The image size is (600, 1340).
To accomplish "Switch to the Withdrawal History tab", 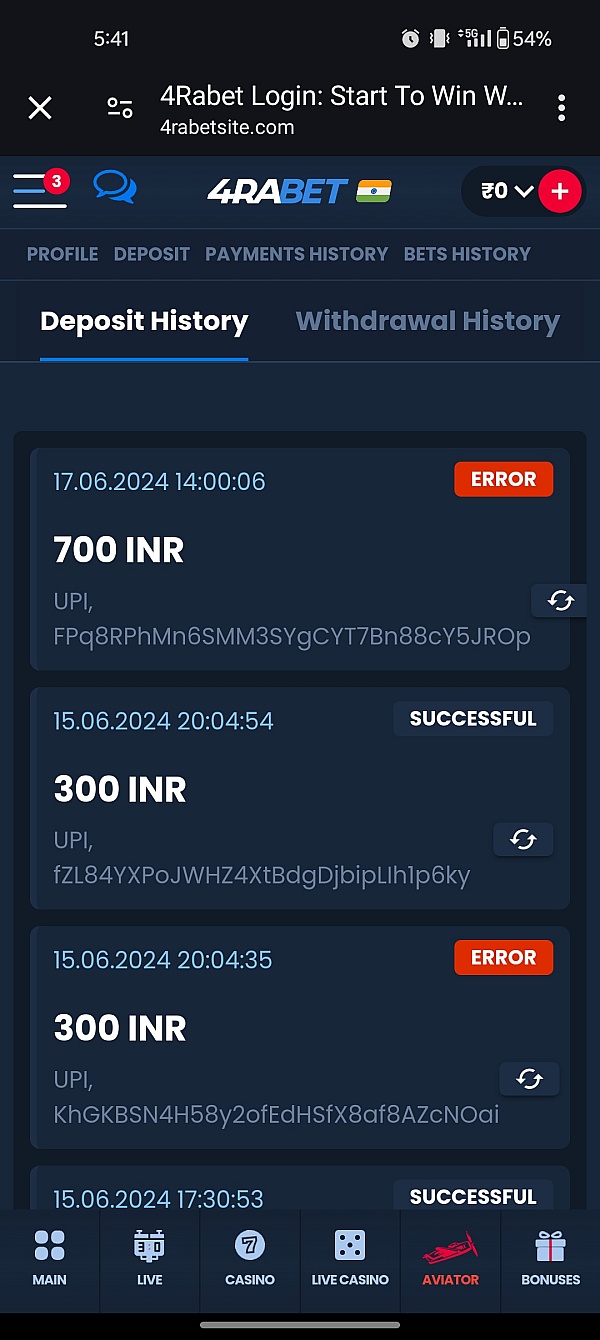I will click(x=427, y=321).
